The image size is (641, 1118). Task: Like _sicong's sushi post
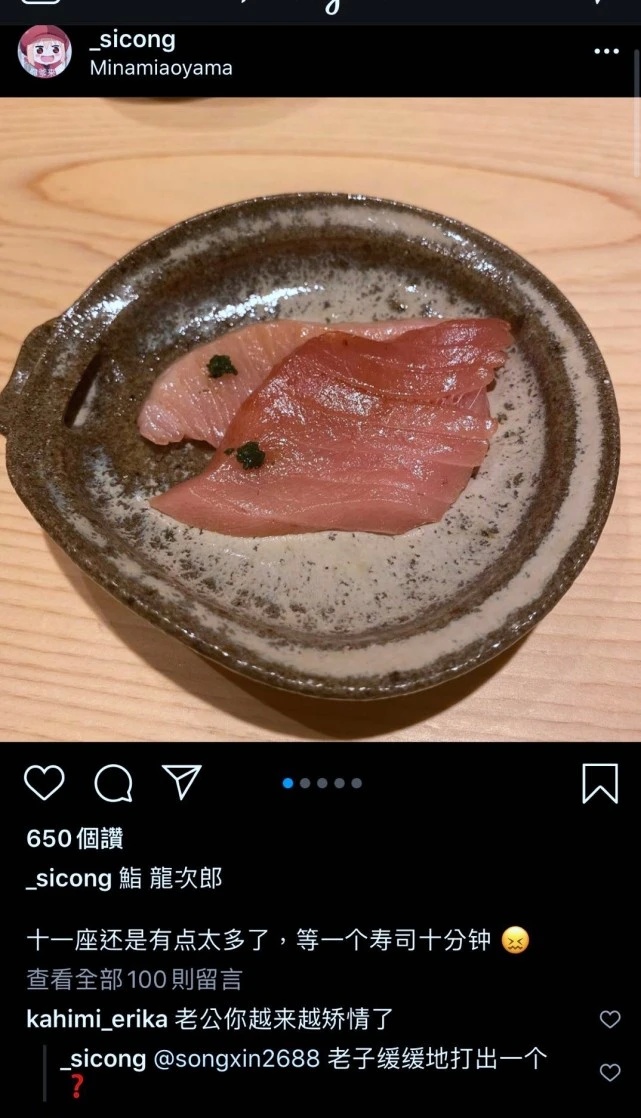pyautogui.click(x=44, y=783)
